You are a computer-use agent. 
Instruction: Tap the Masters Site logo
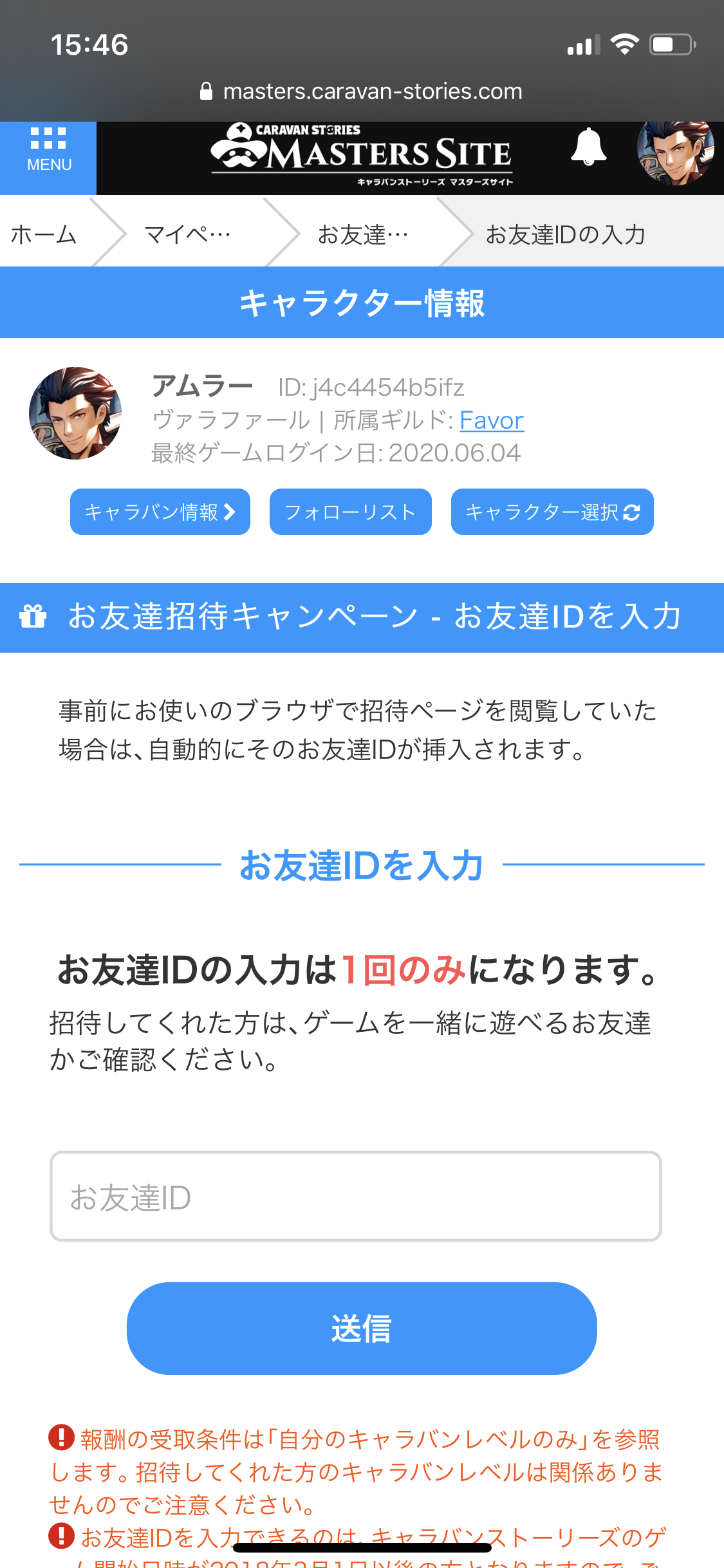click(x=362, y=154)
